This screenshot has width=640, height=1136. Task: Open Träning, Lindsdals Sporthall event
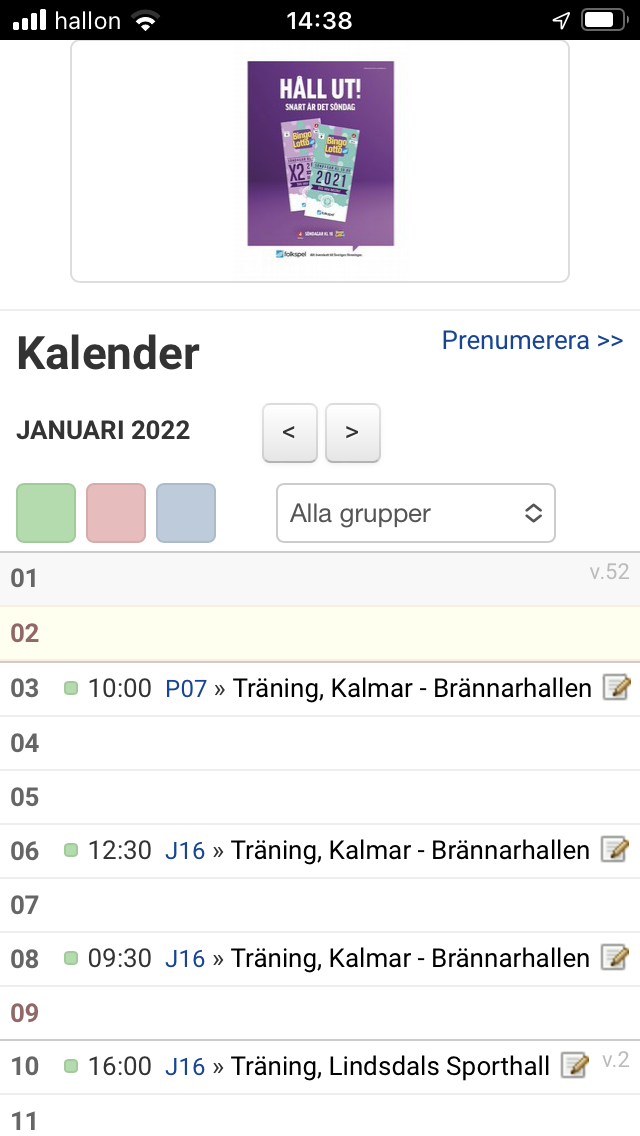coord(390,1066)
